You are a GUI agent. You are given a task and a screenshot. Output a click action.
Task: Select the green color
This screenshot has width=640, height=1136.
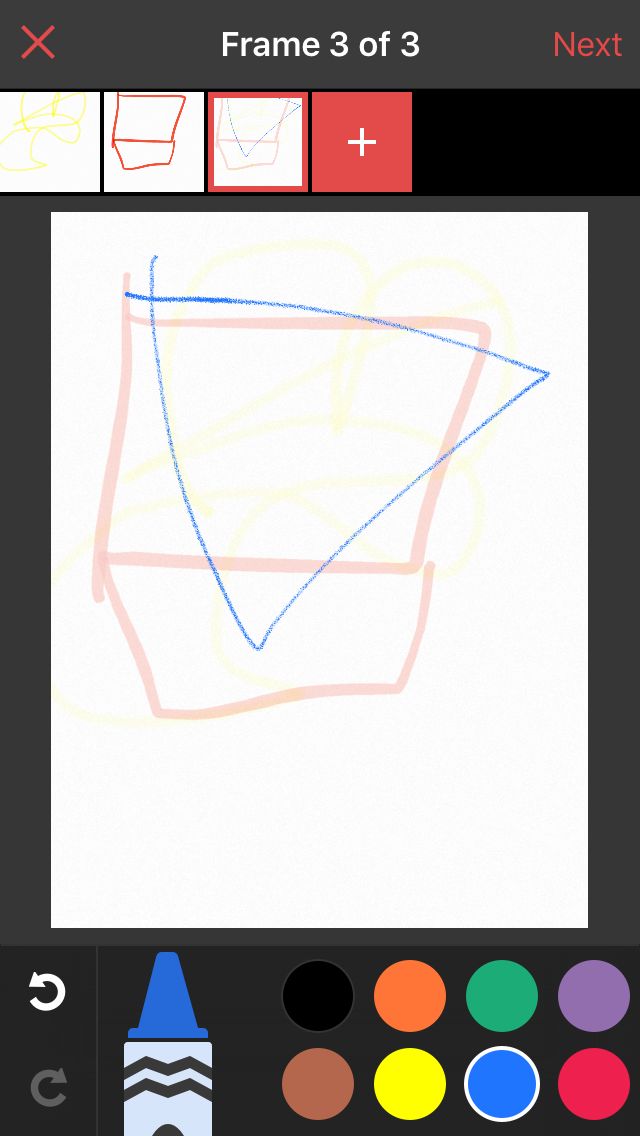tap(502, 996)
